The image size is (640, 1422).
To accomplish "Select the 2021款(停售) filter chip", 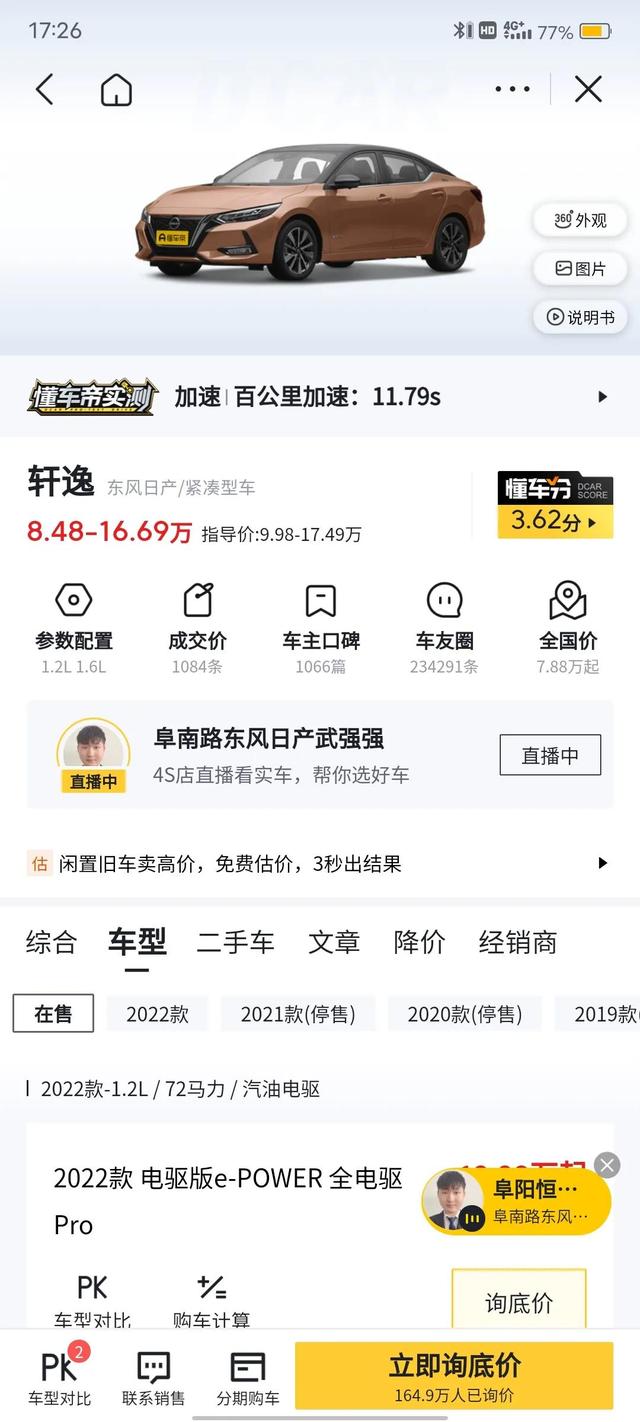I will point(298,1014).
